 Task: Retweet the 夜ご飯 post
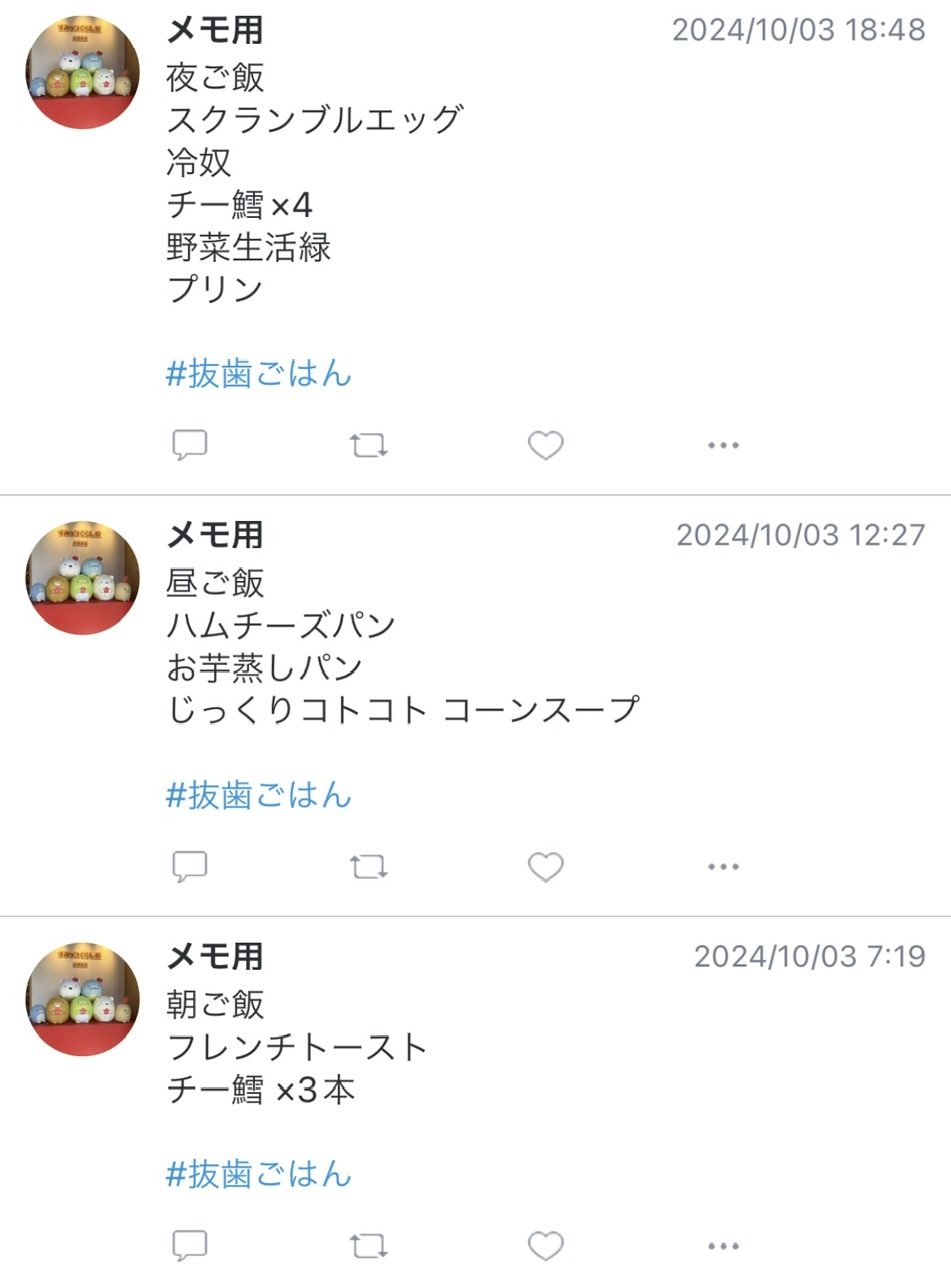click(369, 445)
